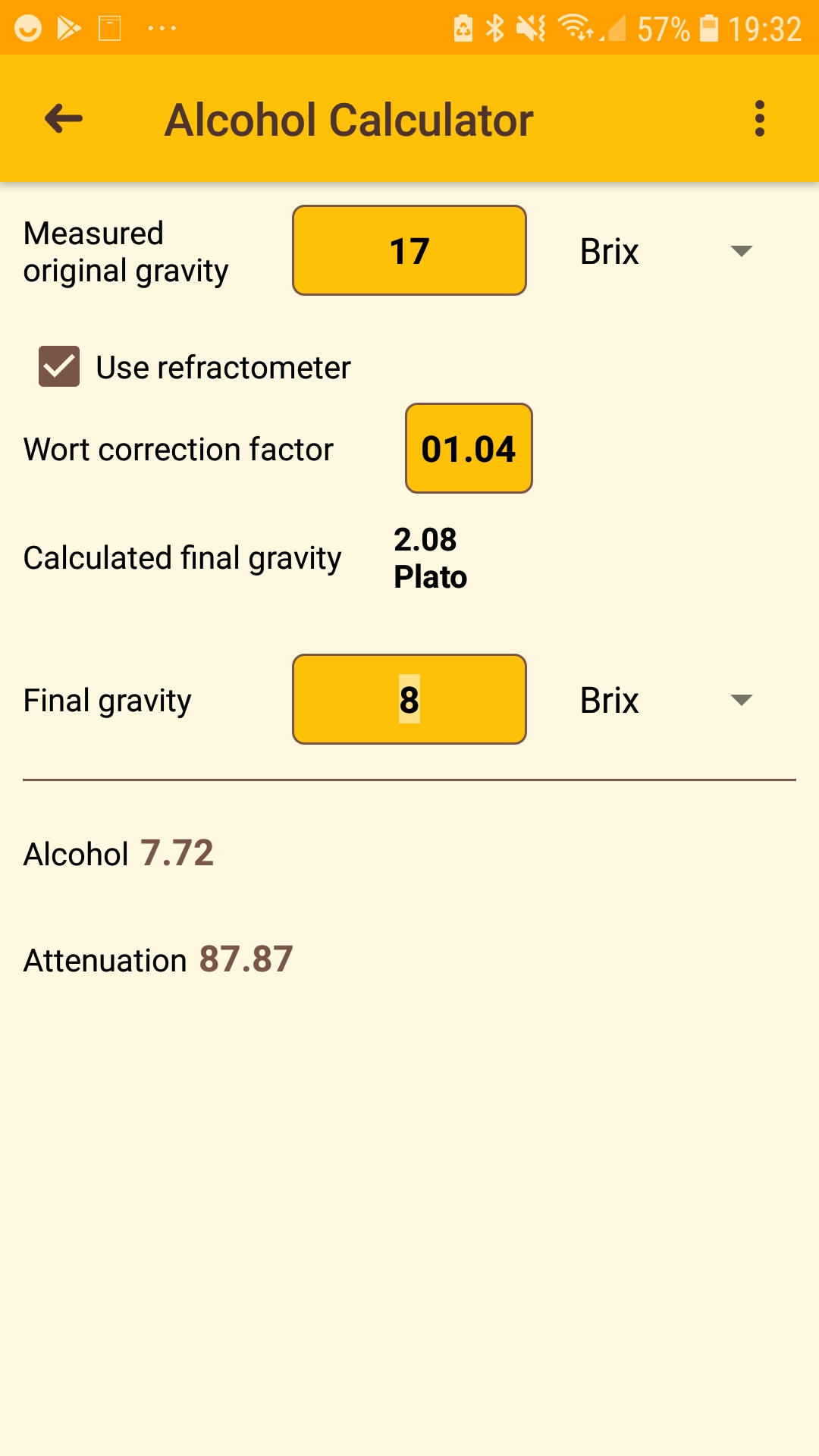819x1456 pixels.
Task: Expand the original gravity Brix unit dropdown
Action: [666, 252]
